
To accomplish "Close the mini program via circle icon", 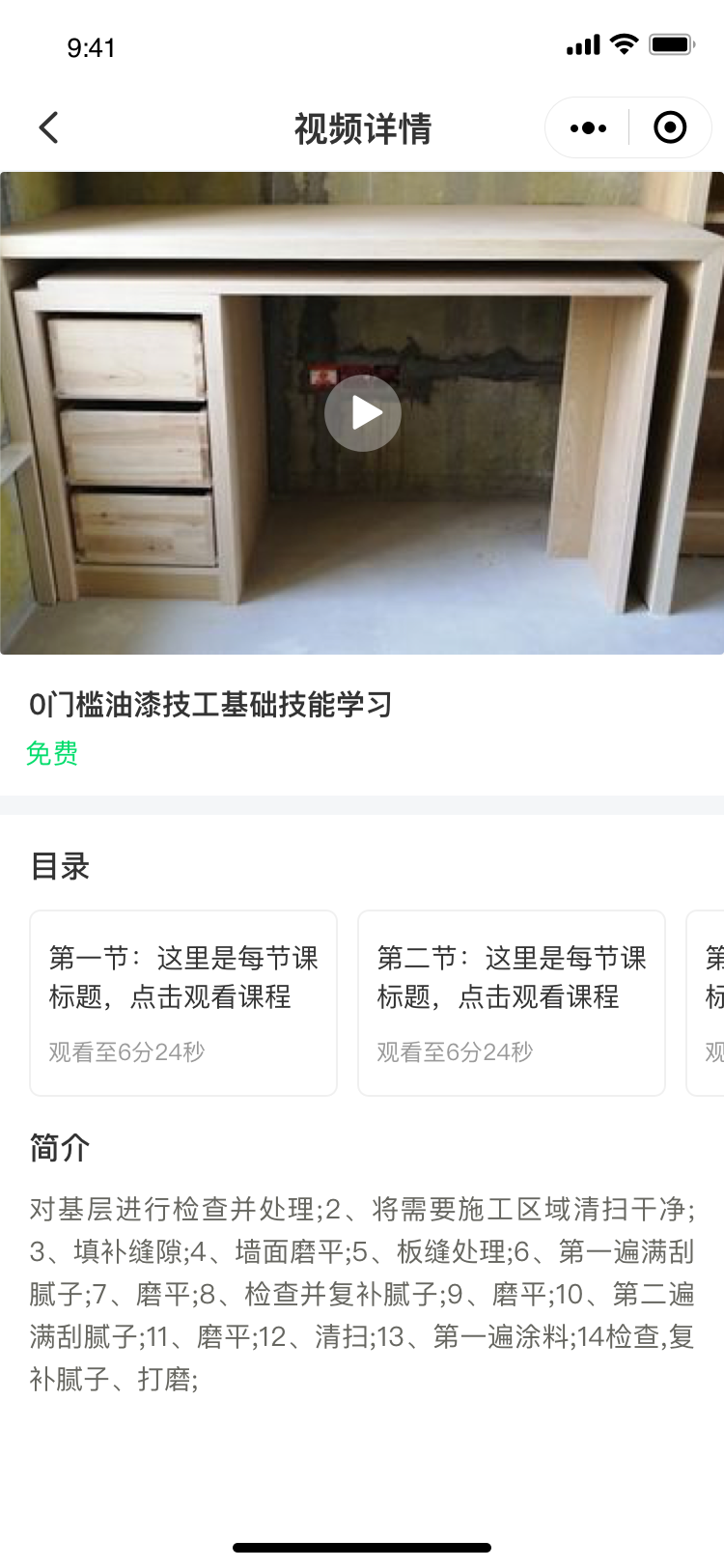I will click(670, 127).
